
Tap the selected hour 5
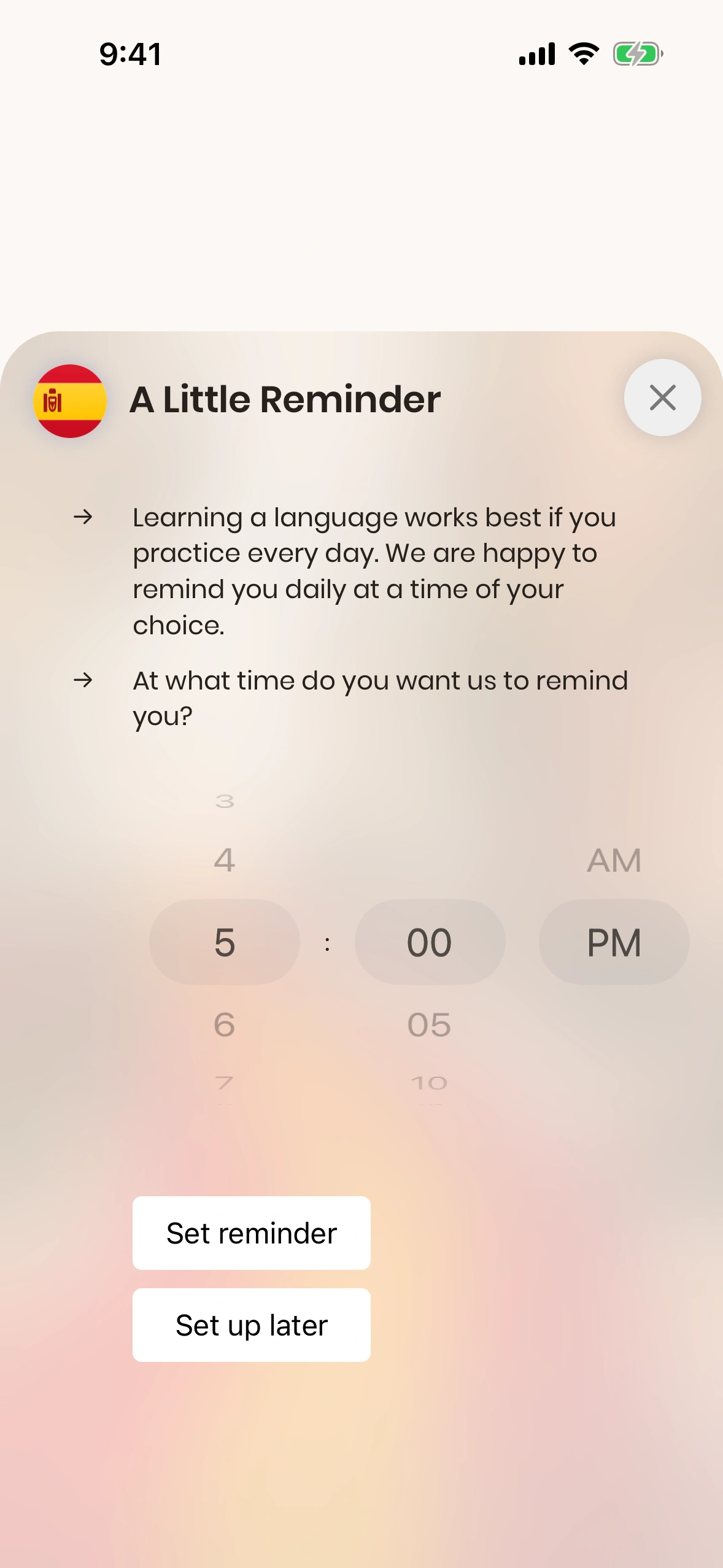pyautogui.click(x=225, y=942)
